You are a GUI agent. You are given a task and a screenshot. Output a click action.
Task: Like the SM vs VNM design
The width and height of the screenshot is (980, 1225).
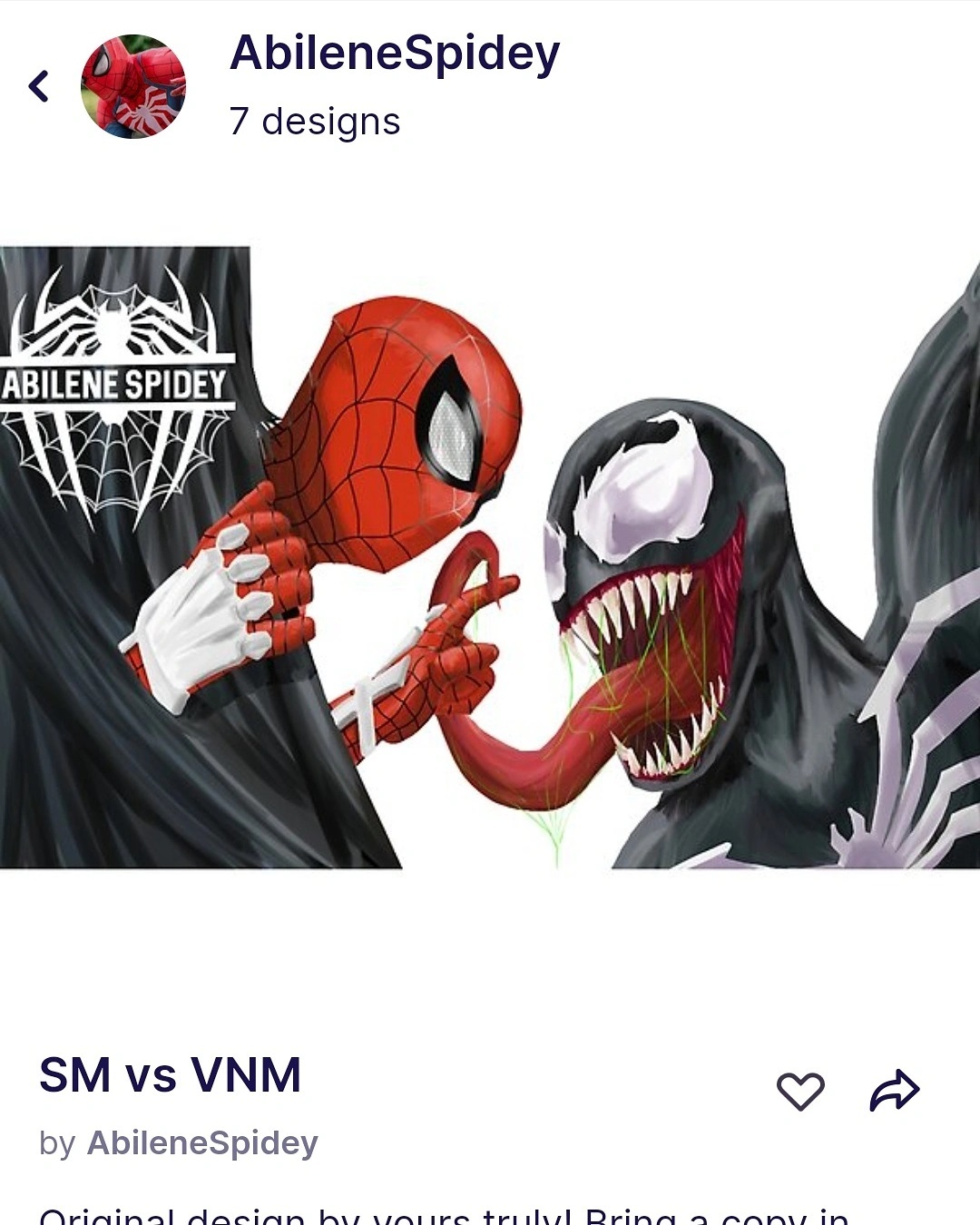pos(800,1091)
